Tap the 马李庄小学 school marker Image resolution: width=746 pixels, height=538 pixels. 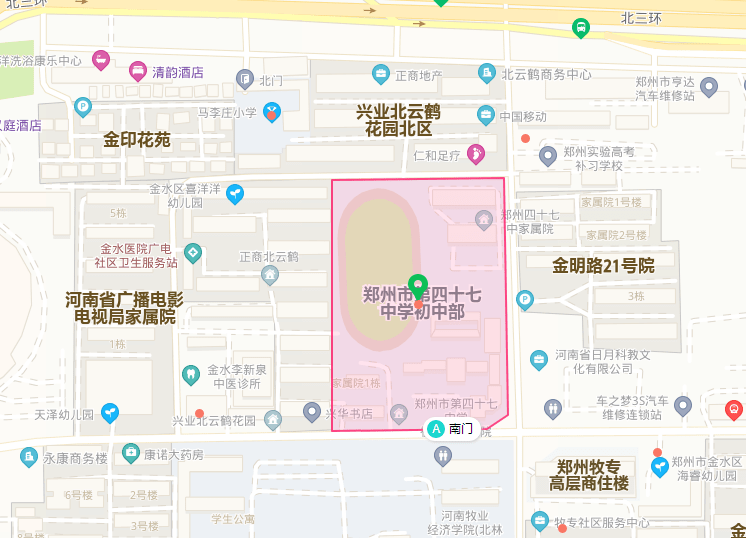pyautogui.click(x=271, y=111)
